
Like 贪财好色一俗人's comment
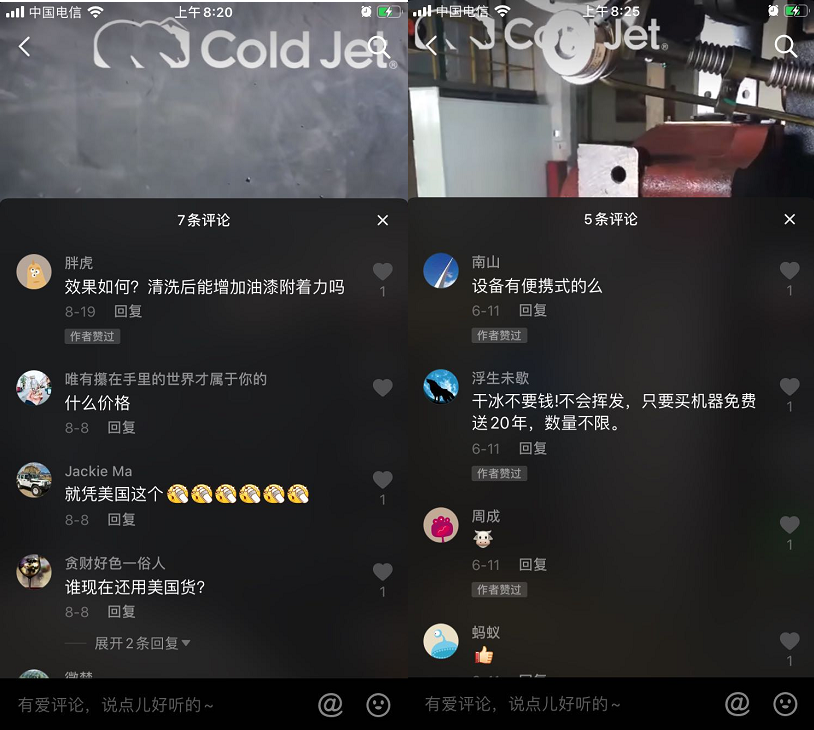click(382, 572)
